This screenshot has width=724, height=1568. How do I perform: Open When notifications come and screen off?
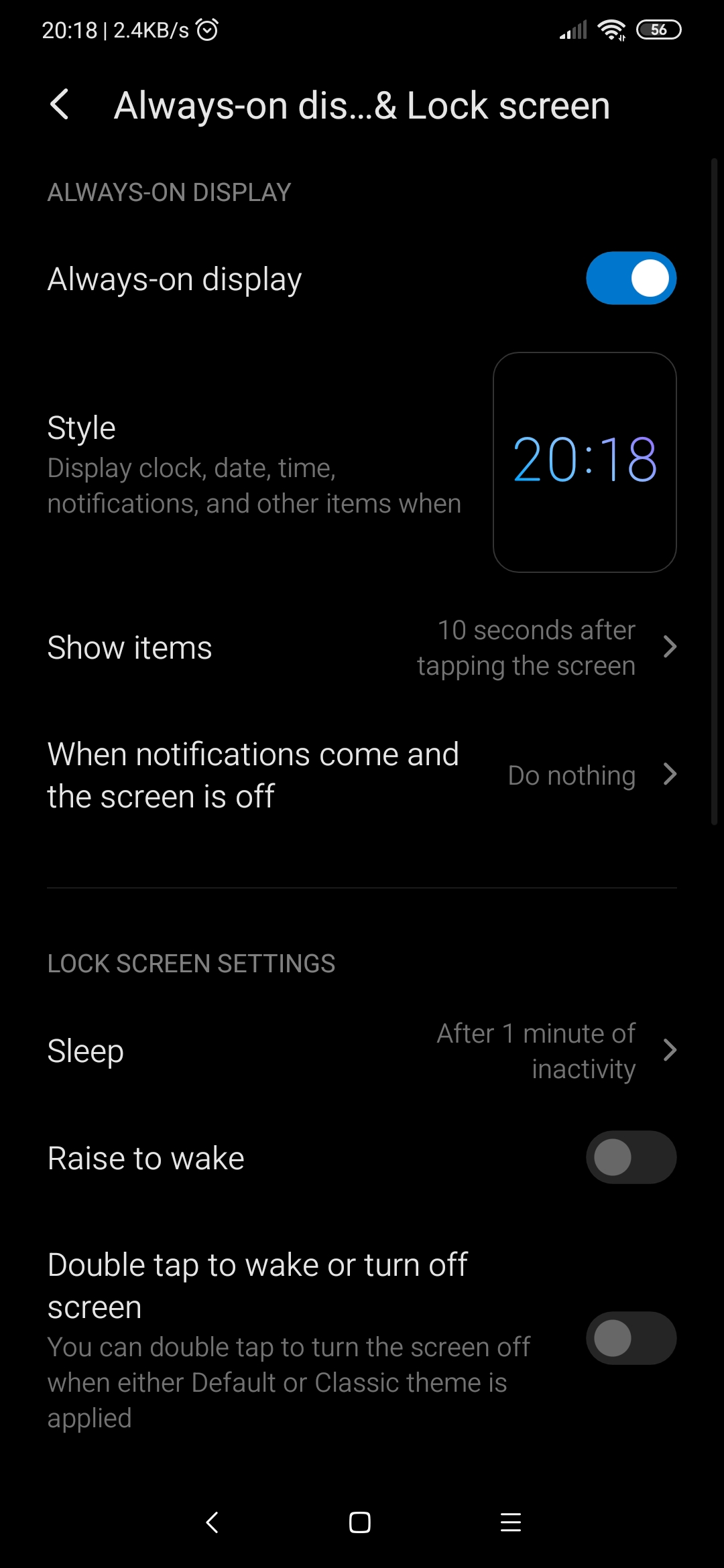362,775
